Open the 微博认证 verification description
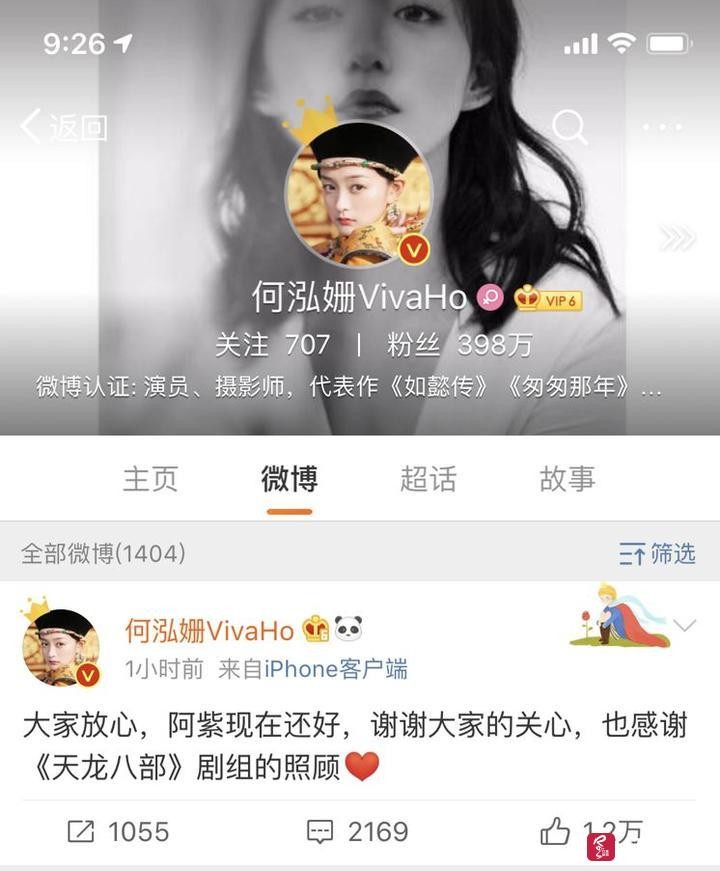Screen dimensions: 720x871 (349, 388)
